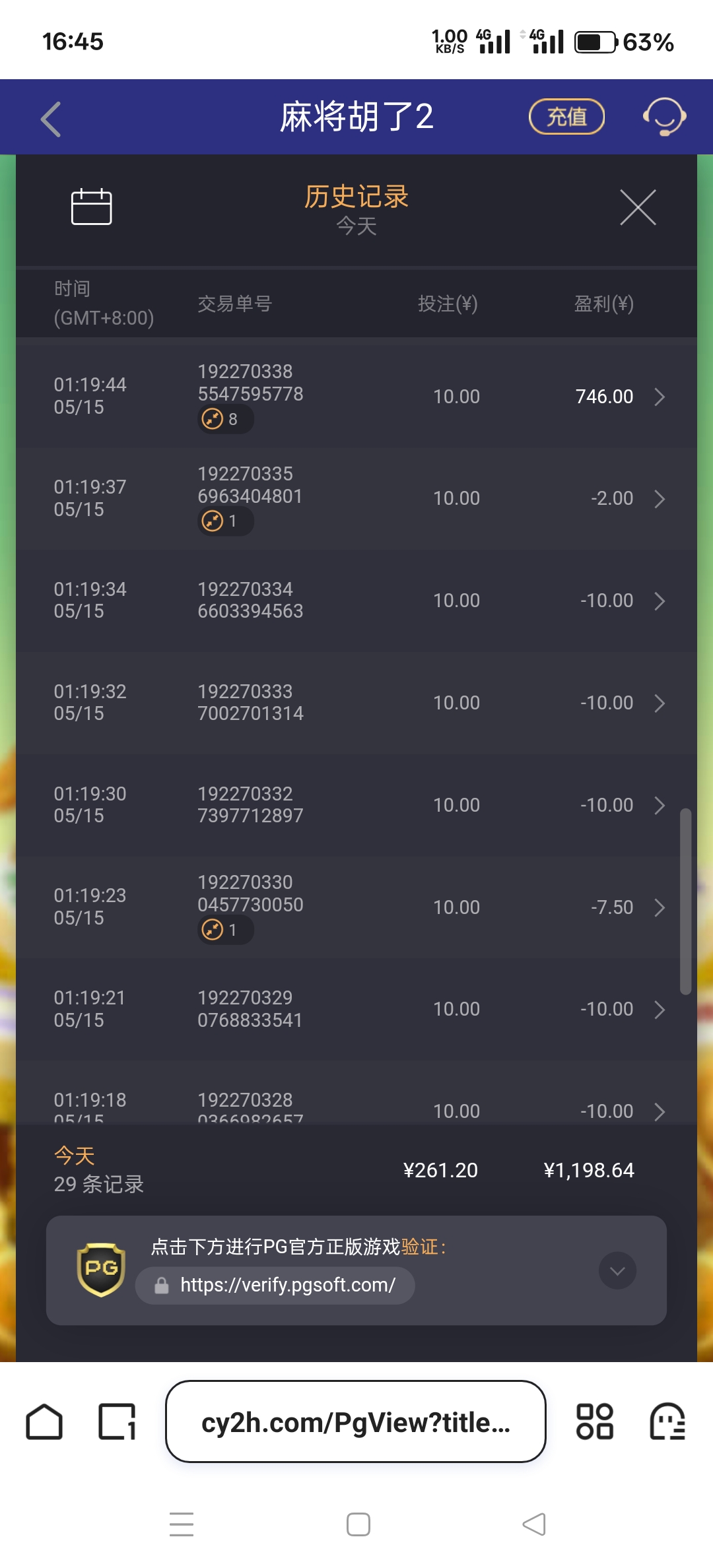Tap the URL address bar showing cy2h.com
The image size is (713, 1568).
pyautogui.click(x=355, y=1422)
